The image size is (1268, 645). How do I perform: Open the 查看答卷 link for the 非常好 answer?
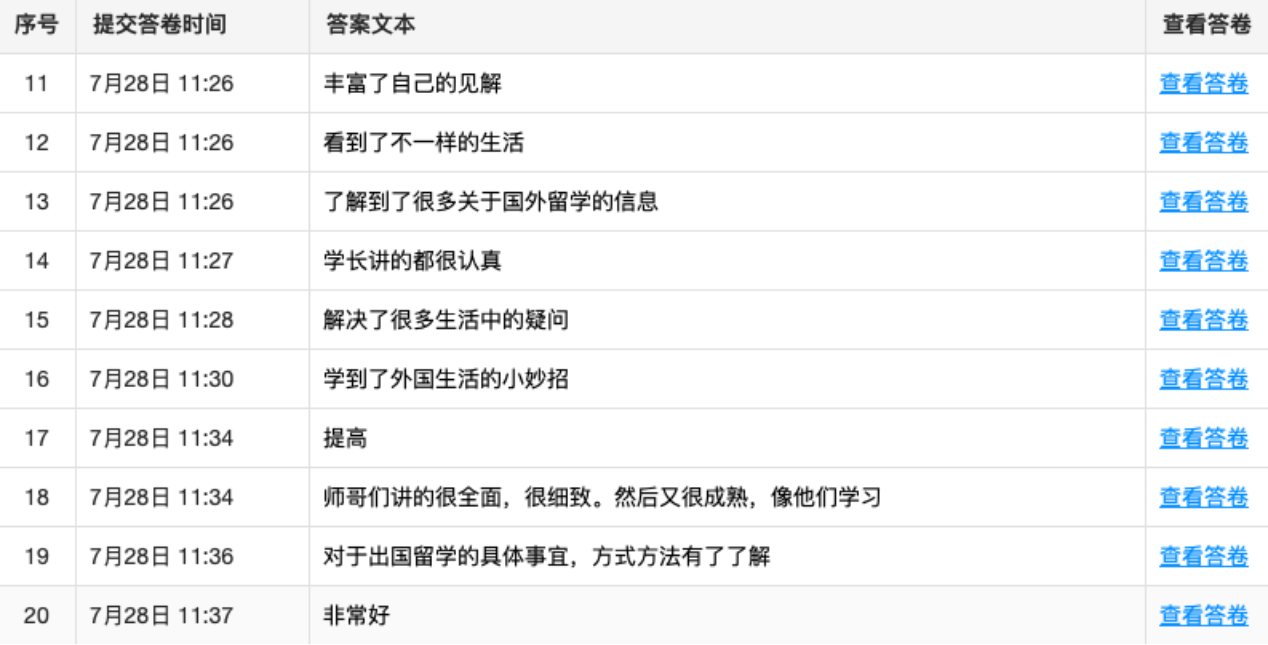(x=1203, y=616)
